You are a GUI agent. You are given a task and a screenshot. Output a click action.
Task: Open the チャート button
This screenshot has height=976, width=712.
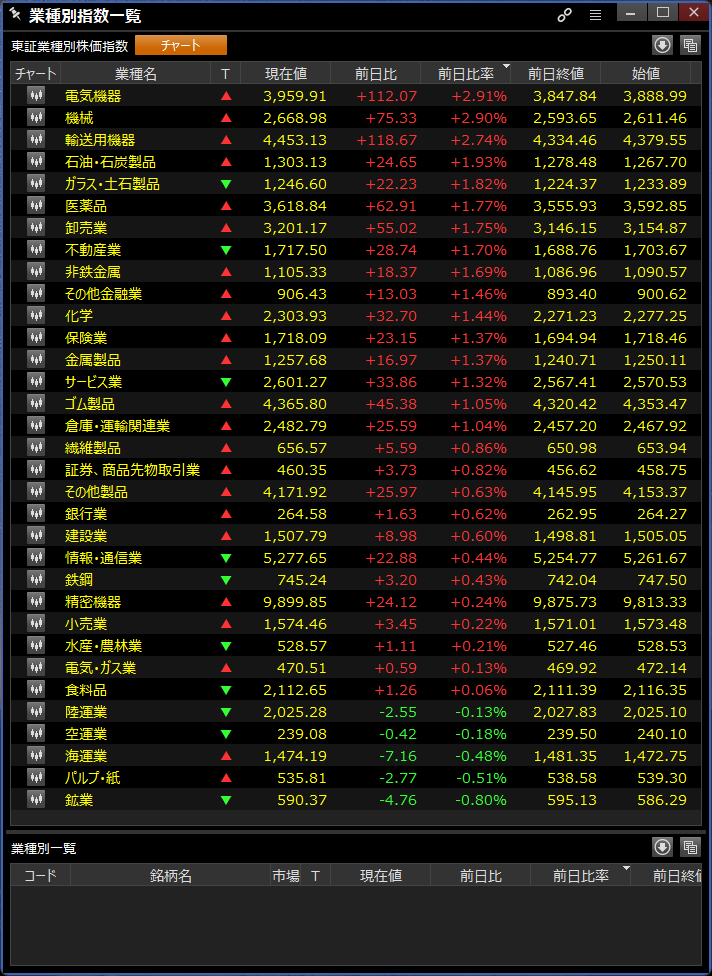point(181,45)
